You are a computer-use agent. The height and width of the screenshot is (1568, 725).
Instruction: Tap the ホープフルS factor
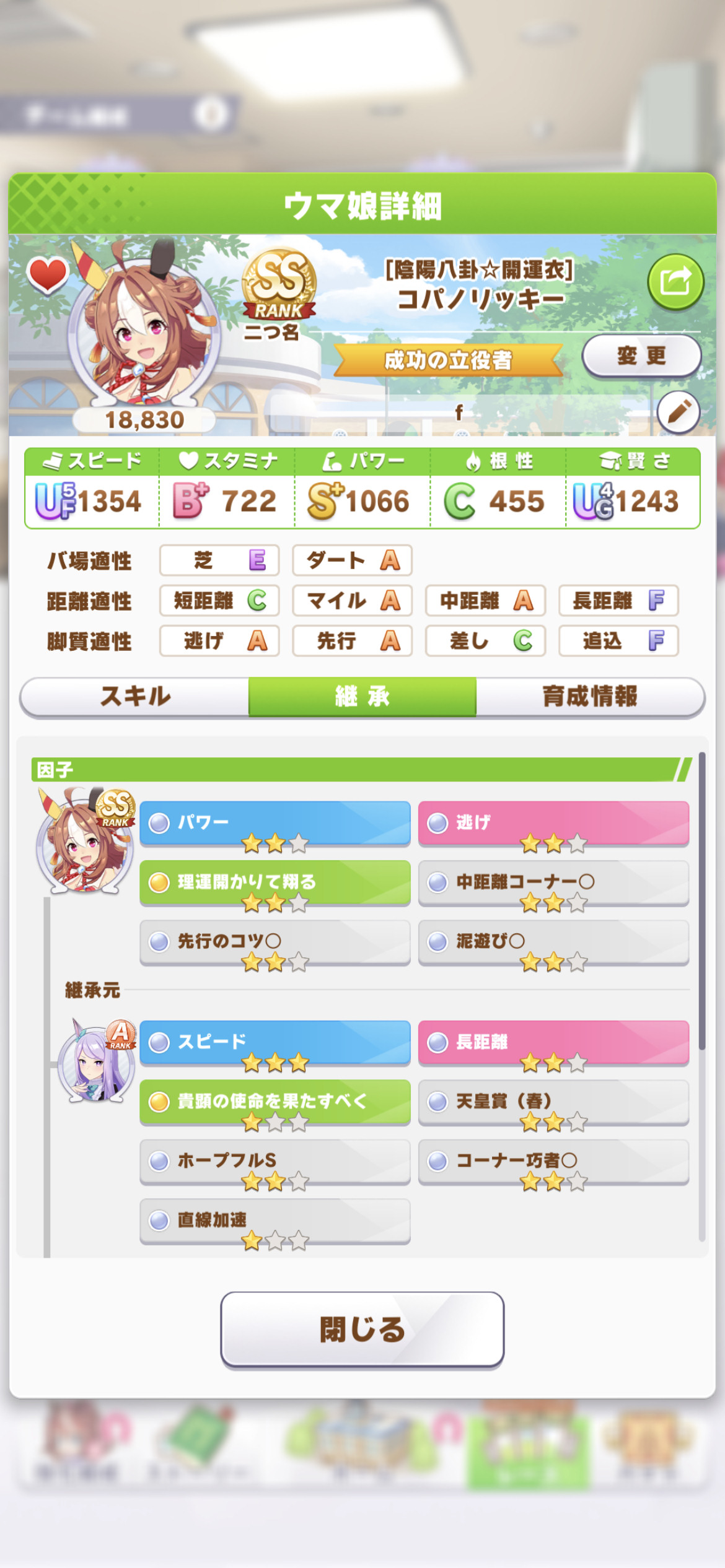[275, 1161]
